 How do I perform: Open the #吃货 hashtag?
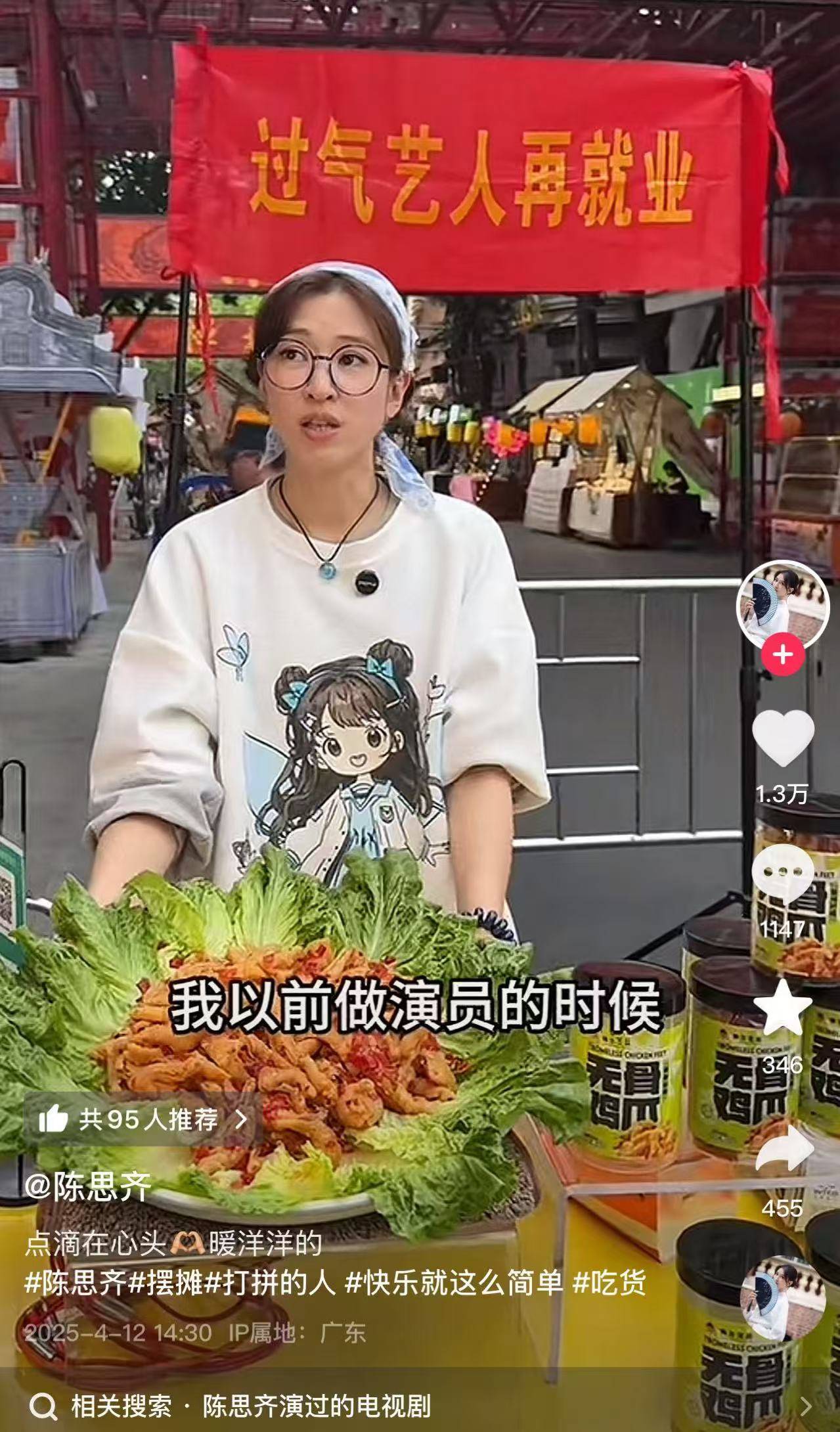(x=609, y=1282)
